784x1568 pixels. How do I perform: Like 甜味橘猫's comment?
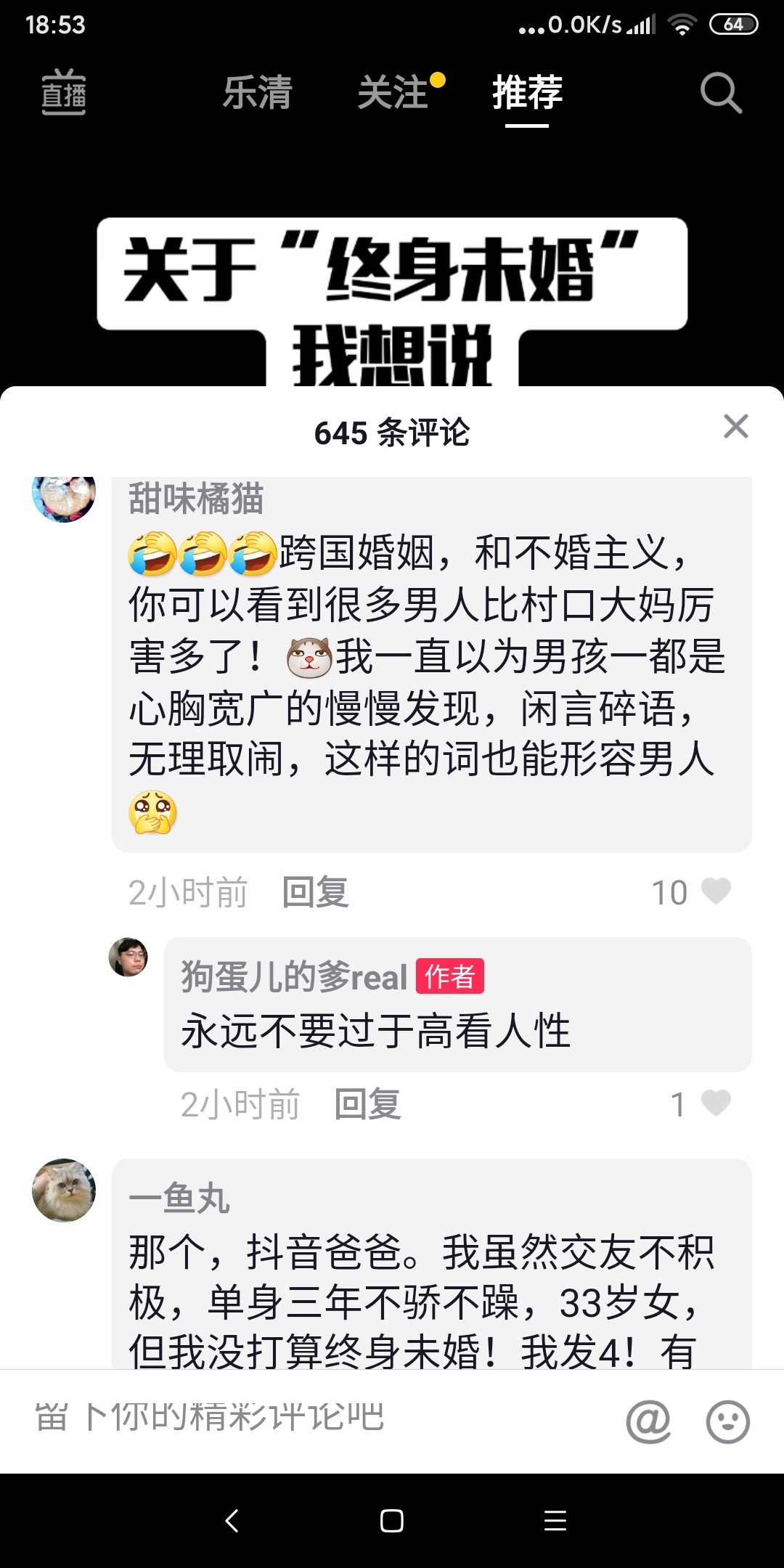(715, 891)
